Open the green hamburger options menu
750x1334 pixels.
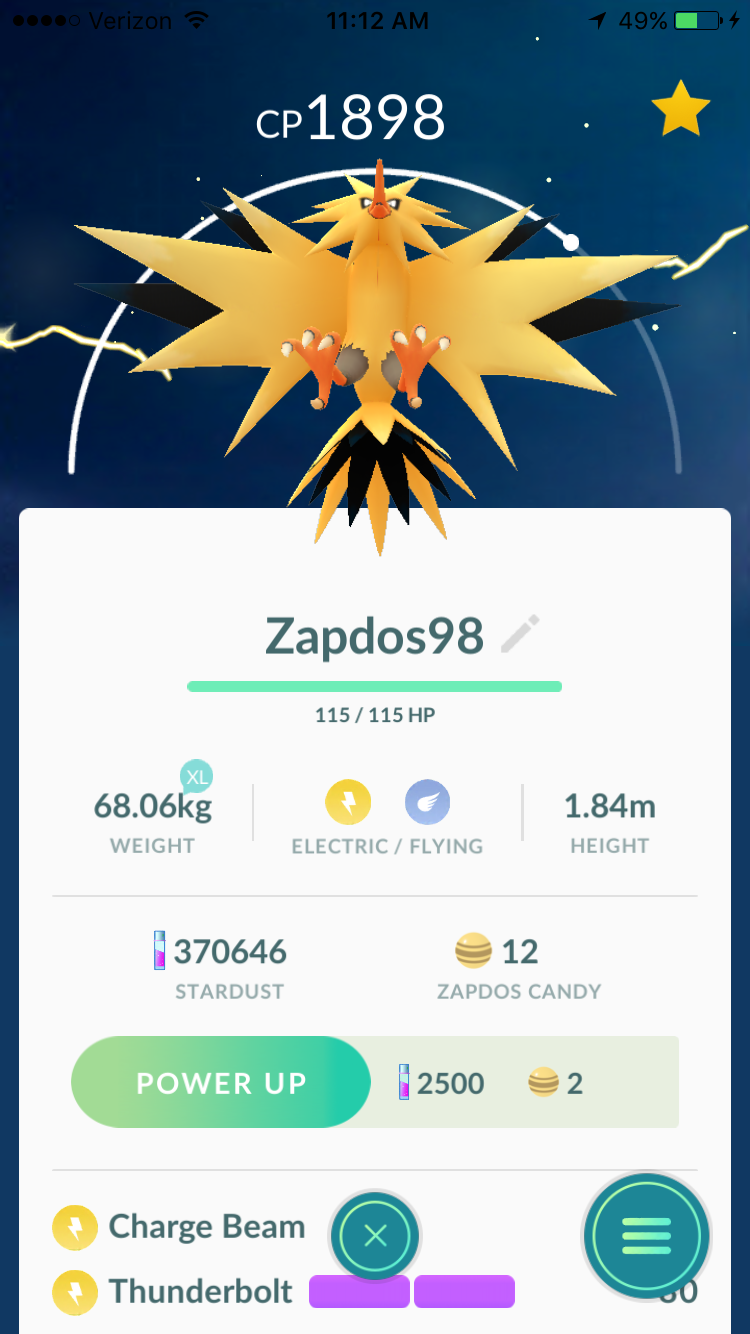point(647,1236)
